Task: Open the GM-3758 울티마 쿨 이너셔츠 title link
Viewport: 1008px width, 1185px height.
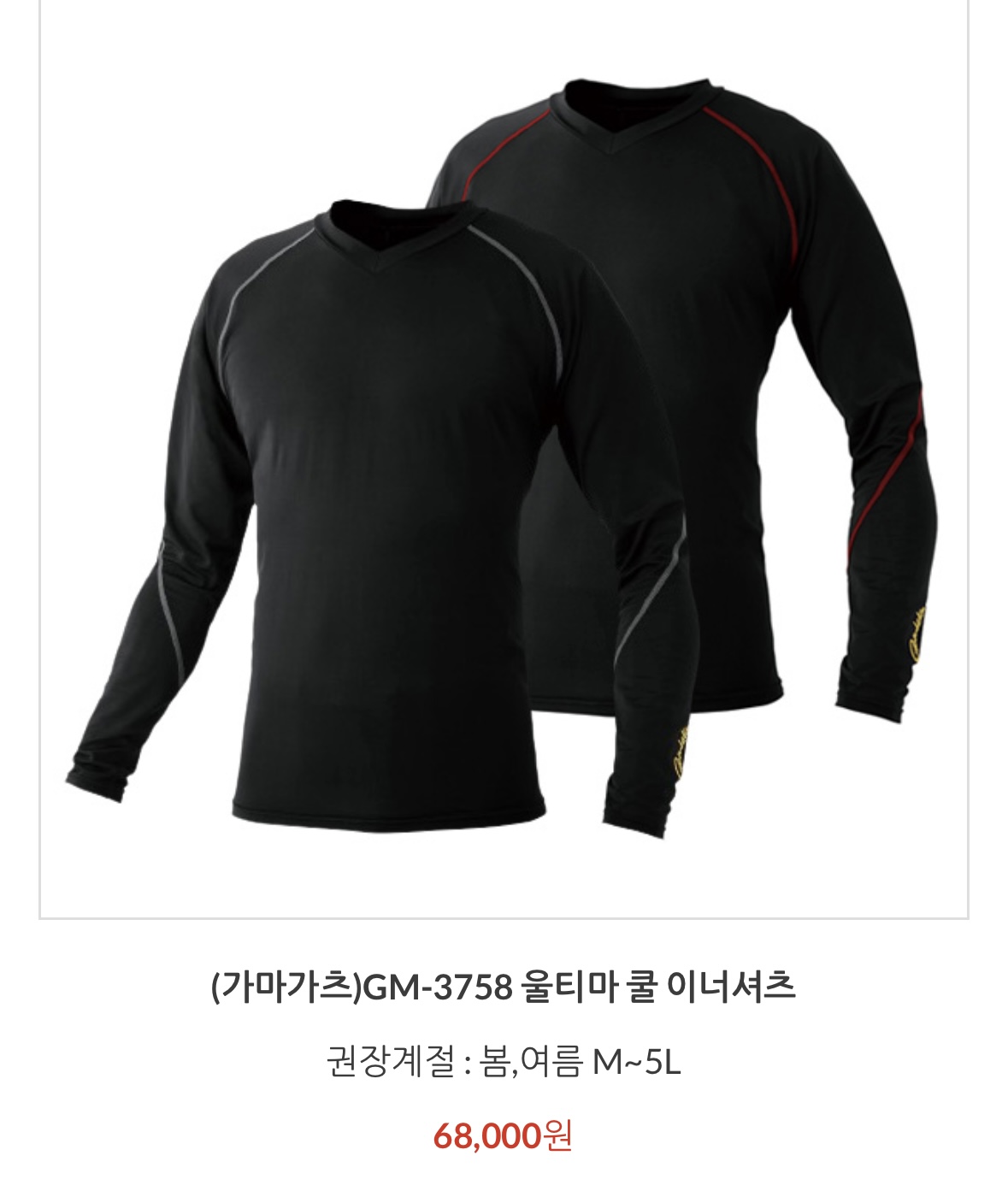Action: coord(504,987)
